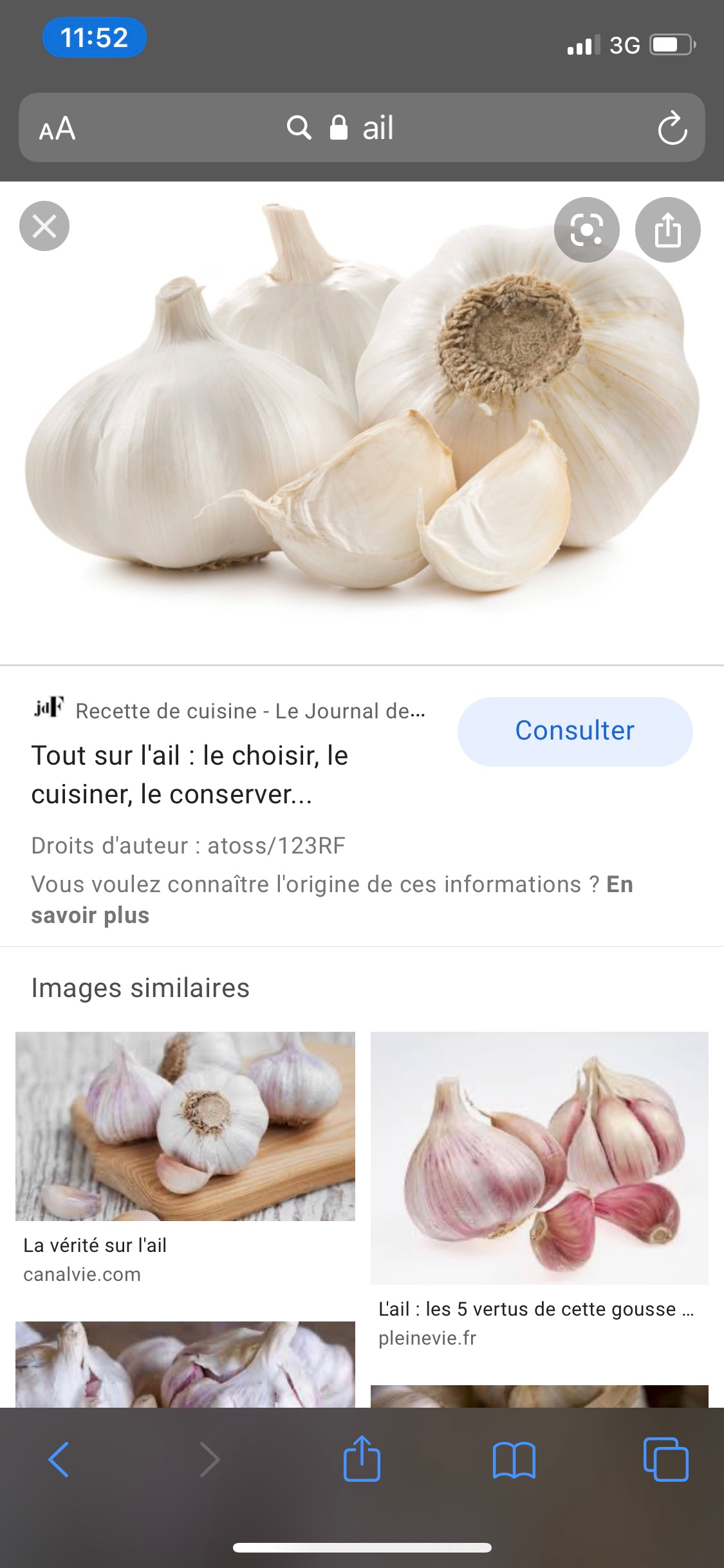The width and height of the screenshot is (724, 1568).
Task: Open Safari bookmarks
Action: coord(514,1459)
